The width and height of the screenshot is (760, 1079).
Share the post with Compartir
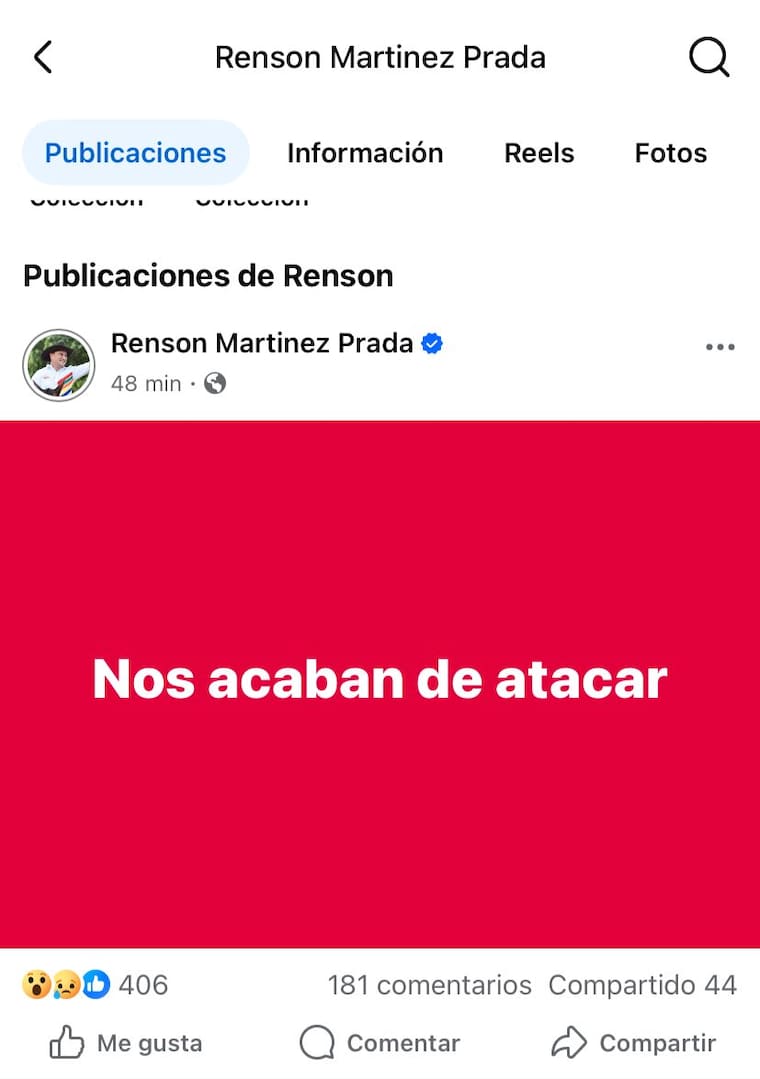tap(634, 1044)
